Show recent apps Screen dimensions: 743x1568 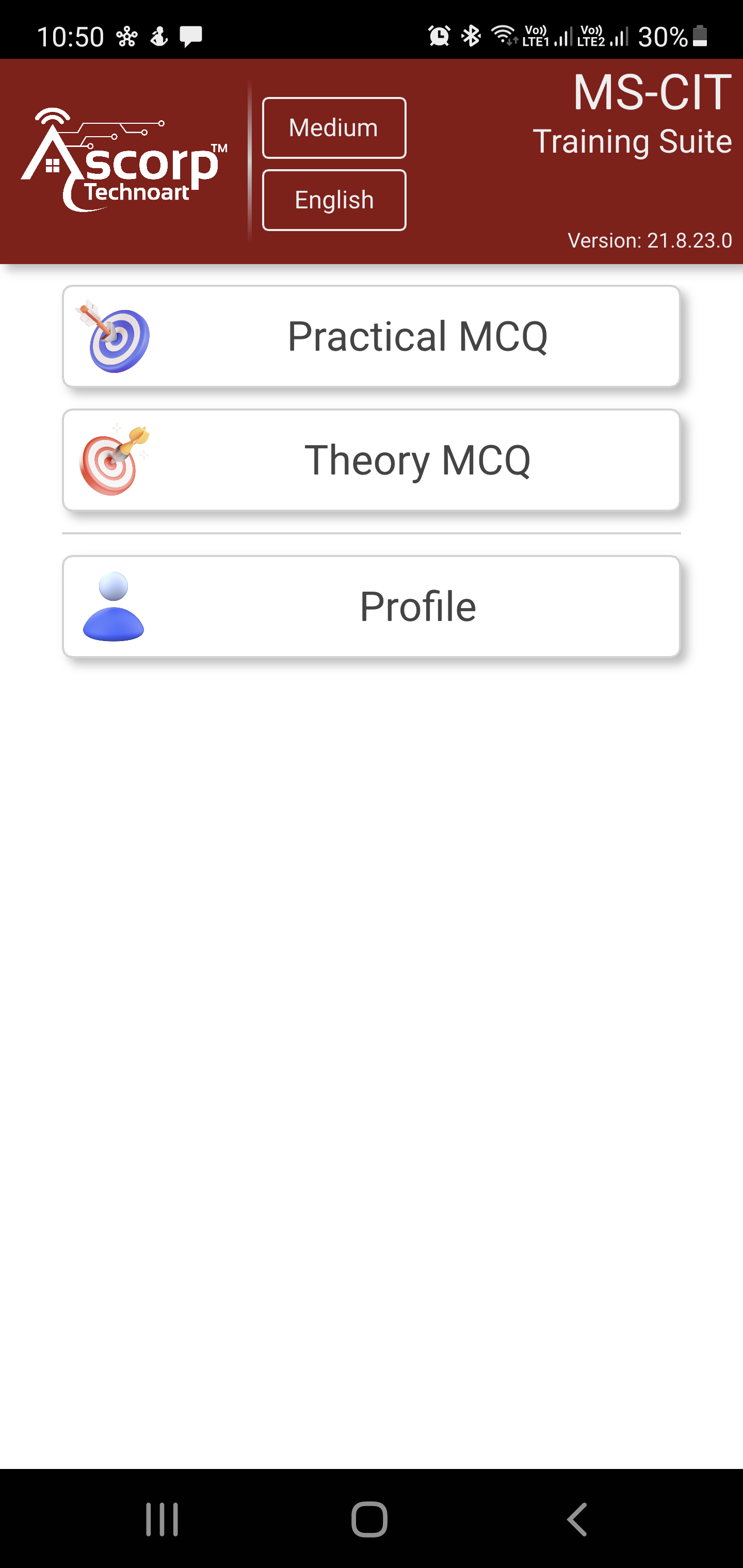[x=162, y=1520]
